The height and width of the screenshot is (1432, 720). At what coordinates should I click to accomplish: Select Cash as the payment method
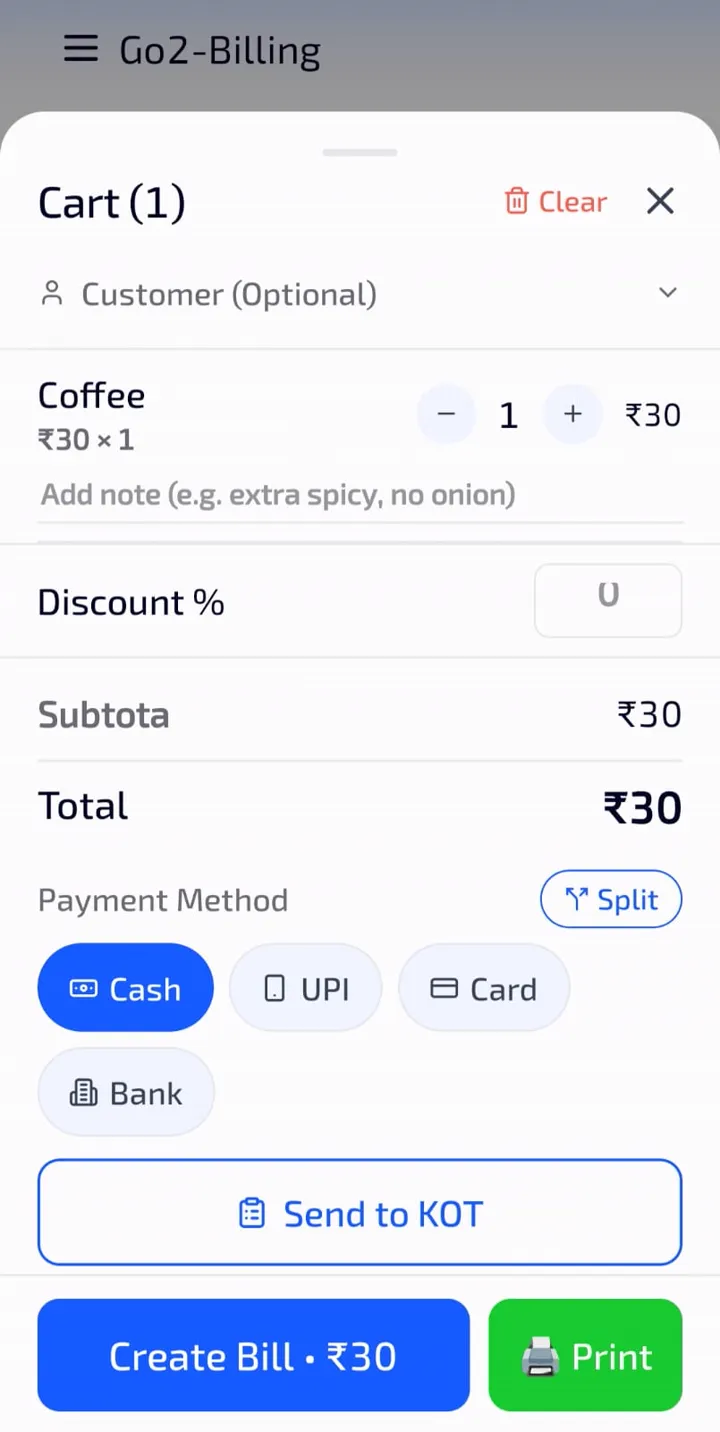coord(125,988)
